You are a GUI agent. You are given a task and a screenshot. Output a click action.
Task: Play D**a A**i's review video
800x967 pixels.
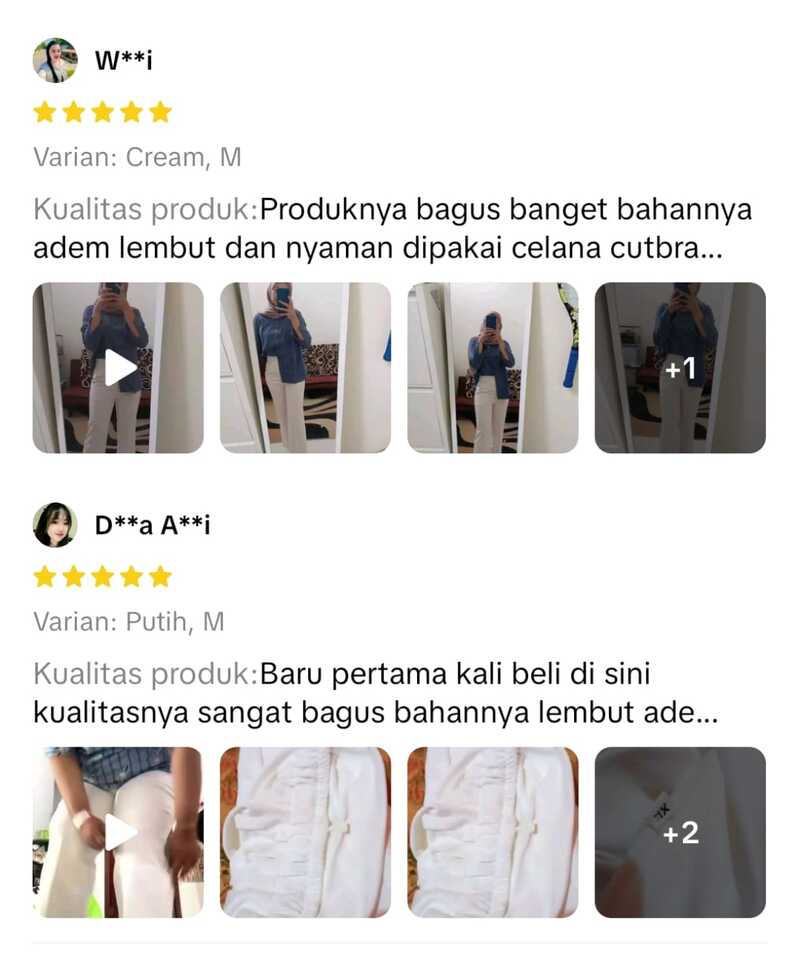click(117, 828)
